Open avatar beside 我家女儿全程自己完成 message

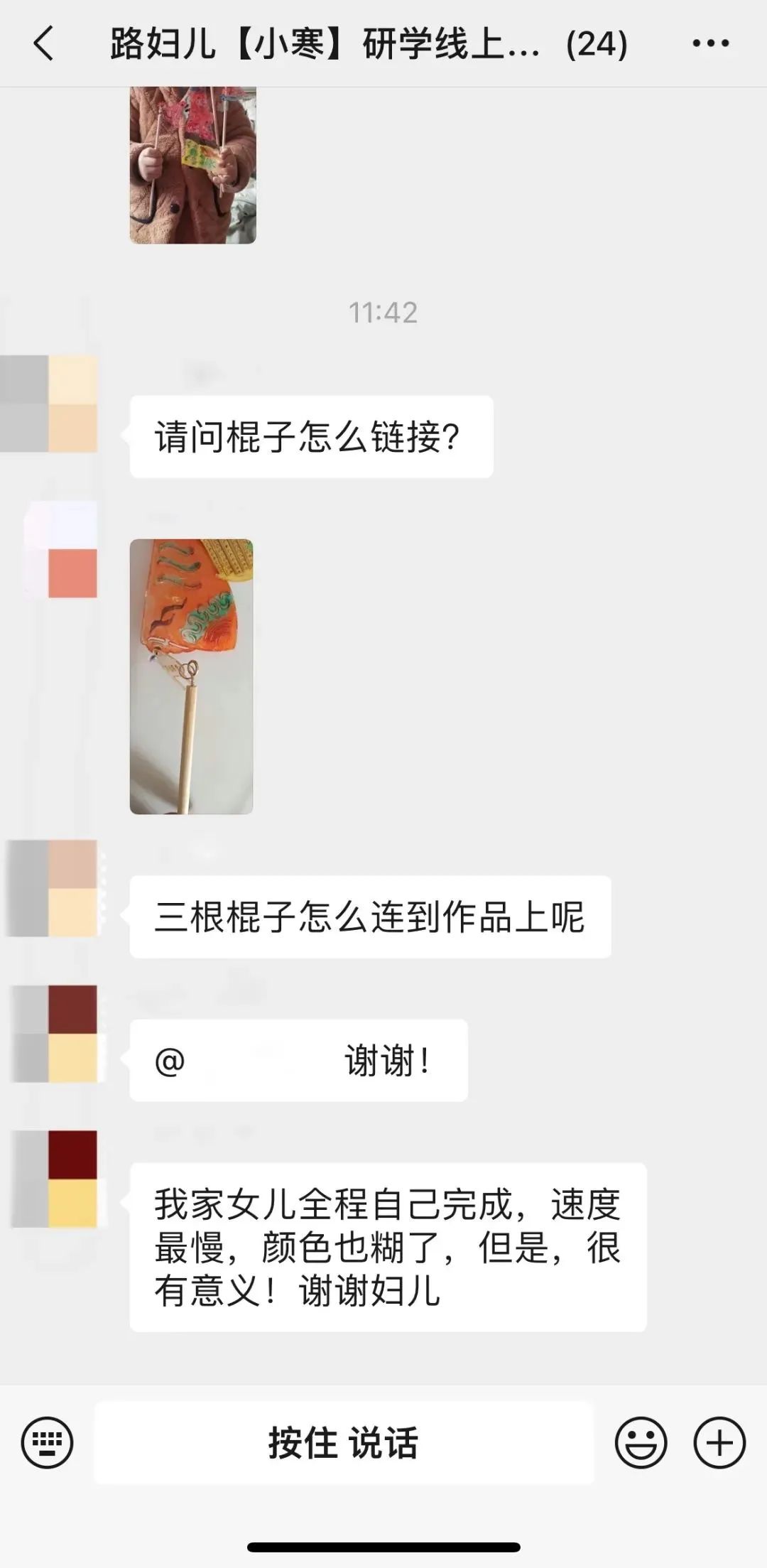(55, 1179)
